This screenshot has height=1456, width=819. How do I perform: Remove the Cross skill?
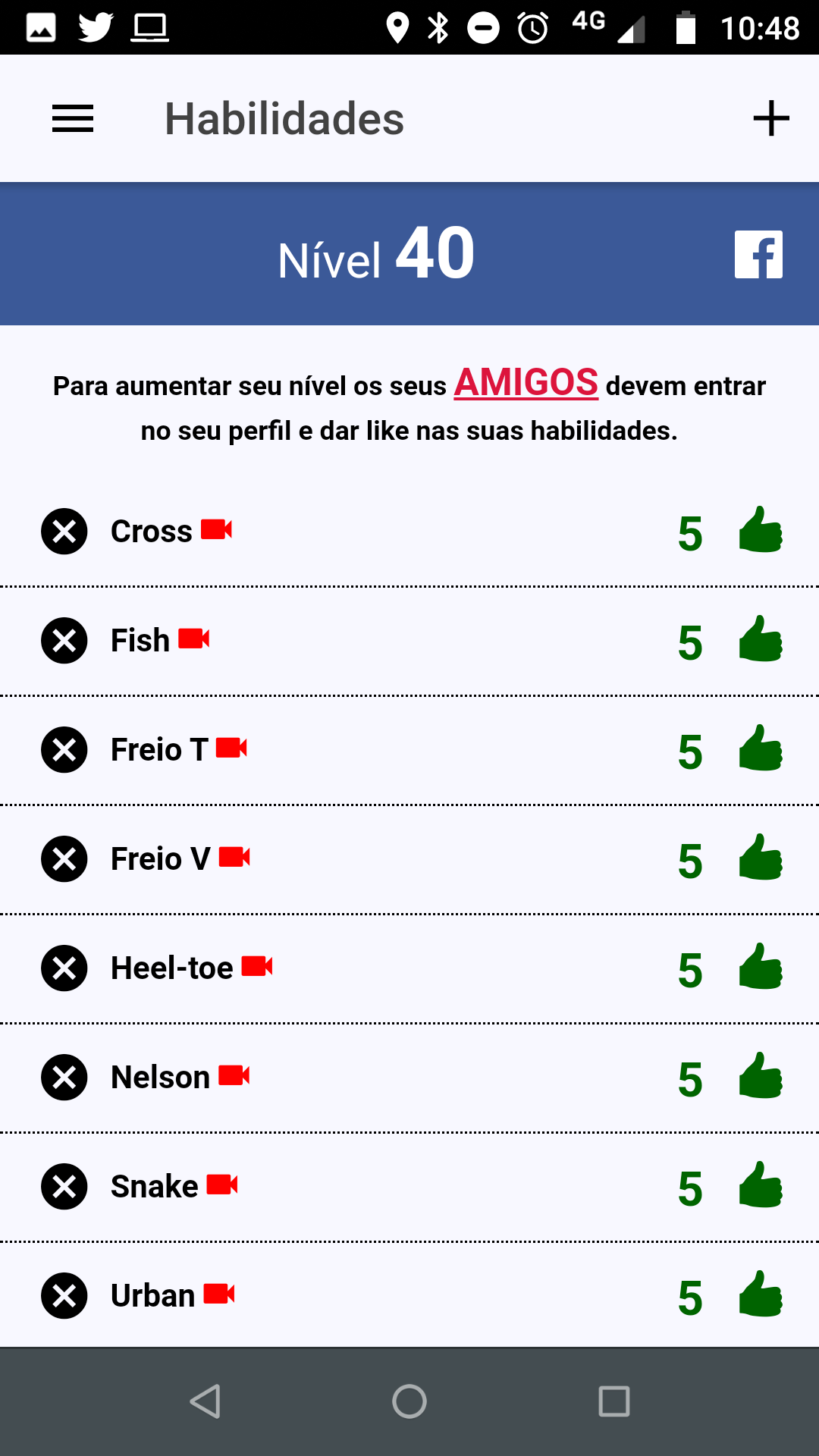click(x=64, y=531)
